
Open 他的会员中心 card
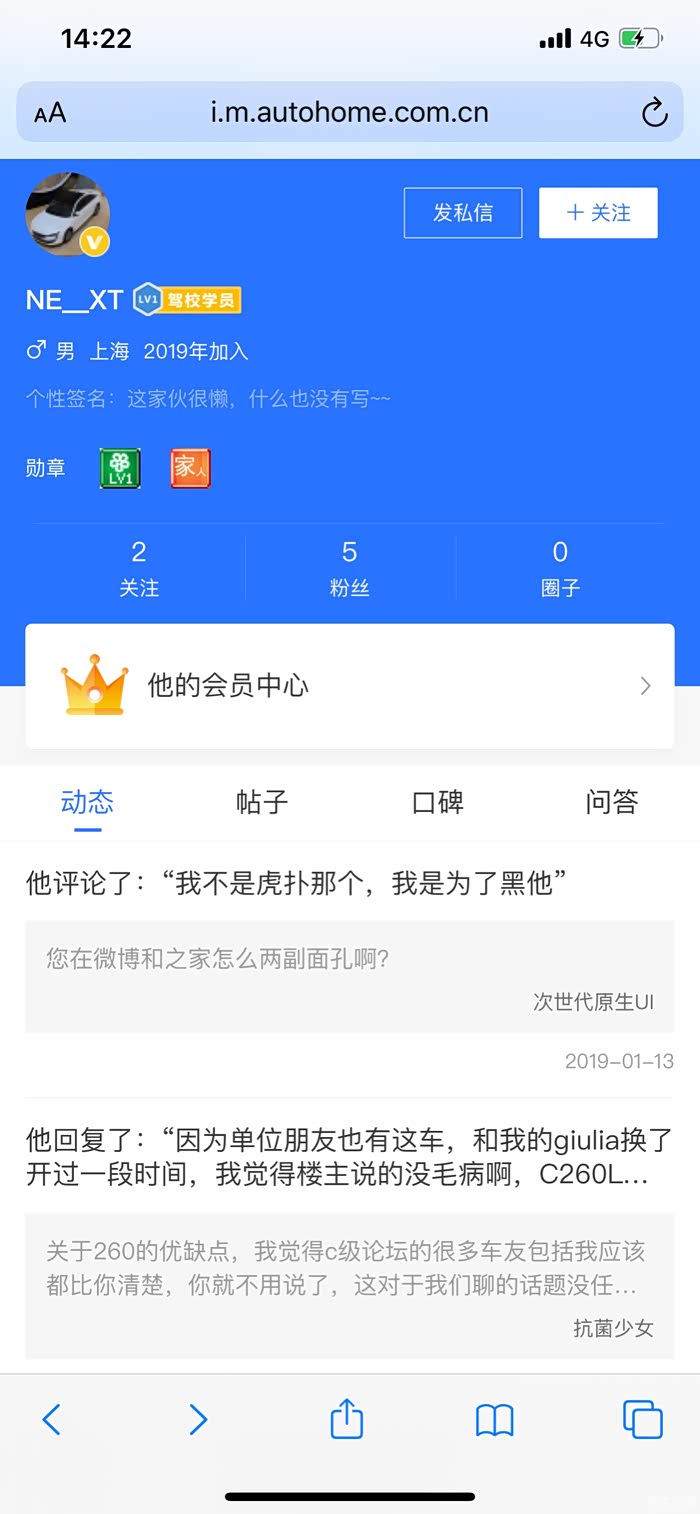(x=350, y=686)
